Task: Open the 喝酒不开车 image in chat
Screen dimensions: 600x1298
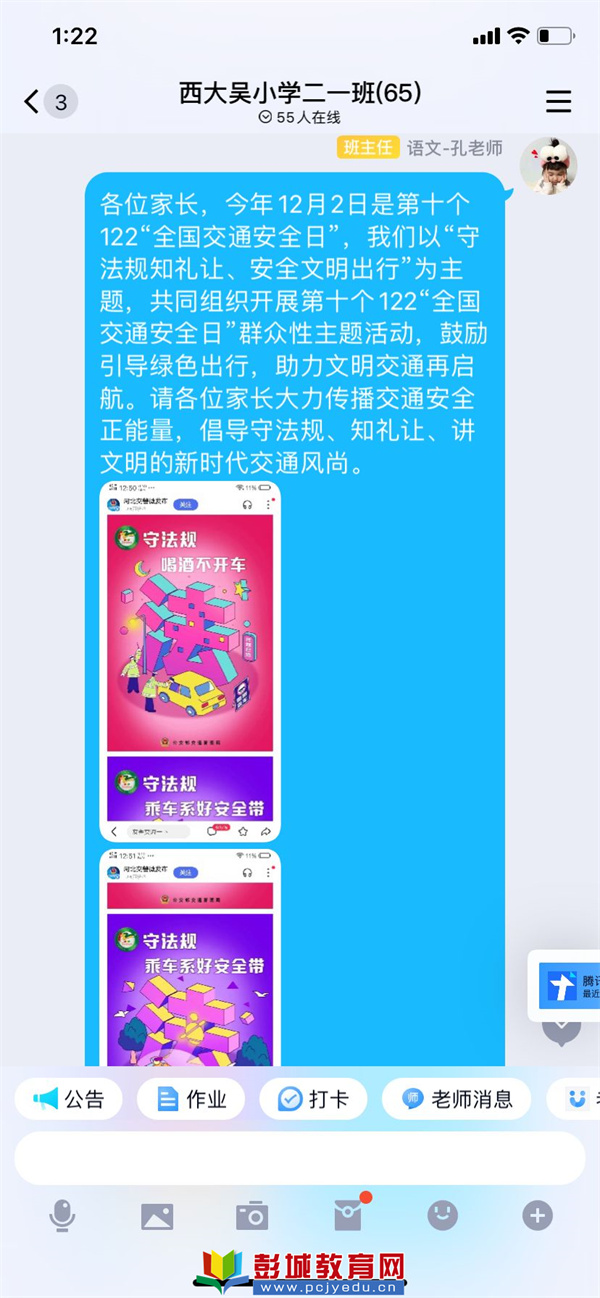Action: pyautogui.click(x=190, y=660)
